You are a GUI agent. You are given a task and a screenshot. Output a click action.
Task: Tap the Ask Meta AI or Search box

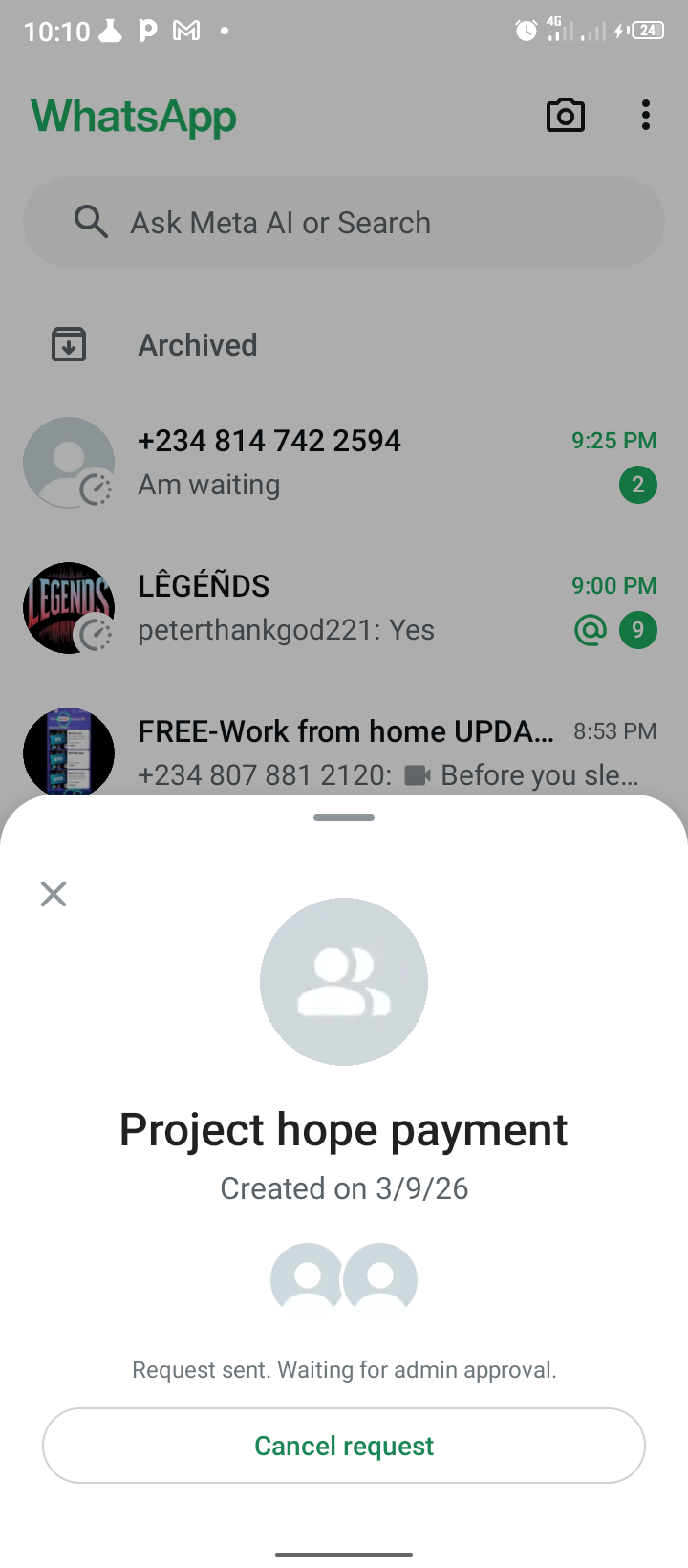click(x=344, y=223)
